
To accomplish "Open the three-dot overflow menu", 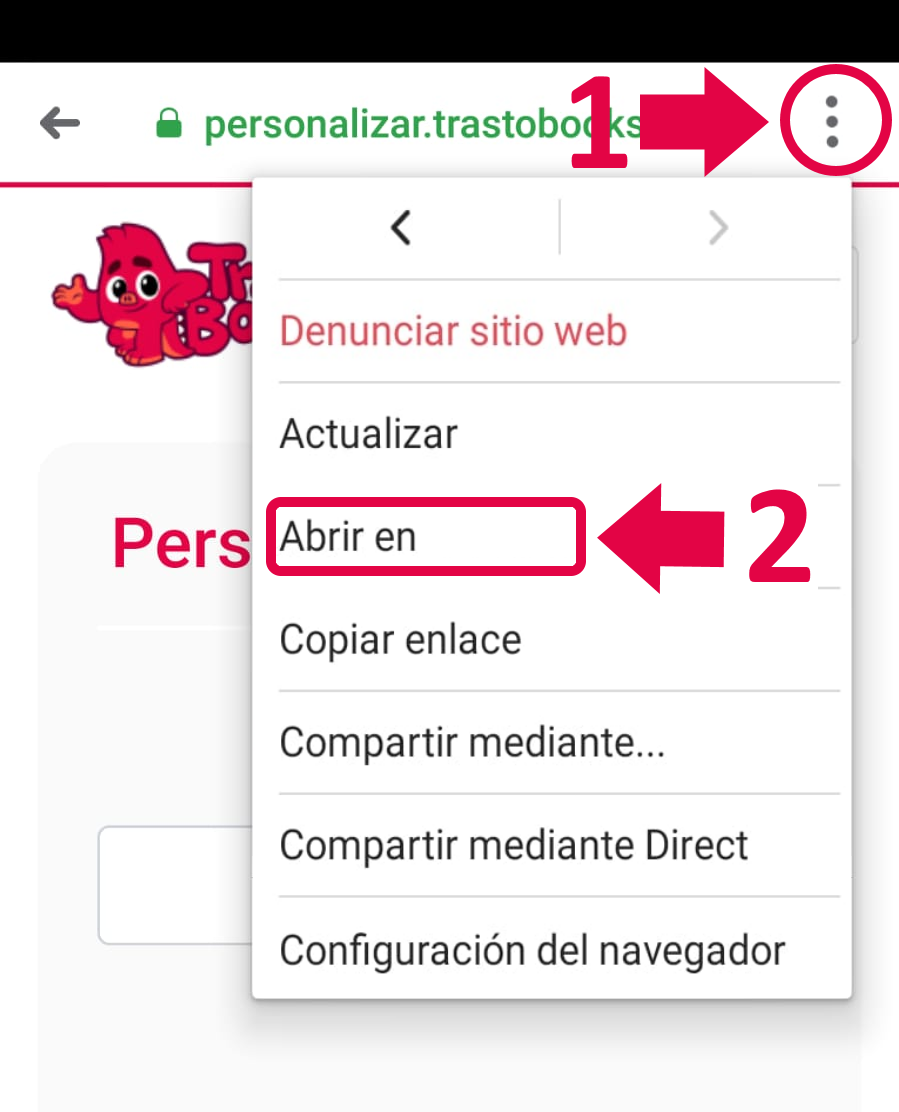I will pyautogui.click(x=832, y=124).
